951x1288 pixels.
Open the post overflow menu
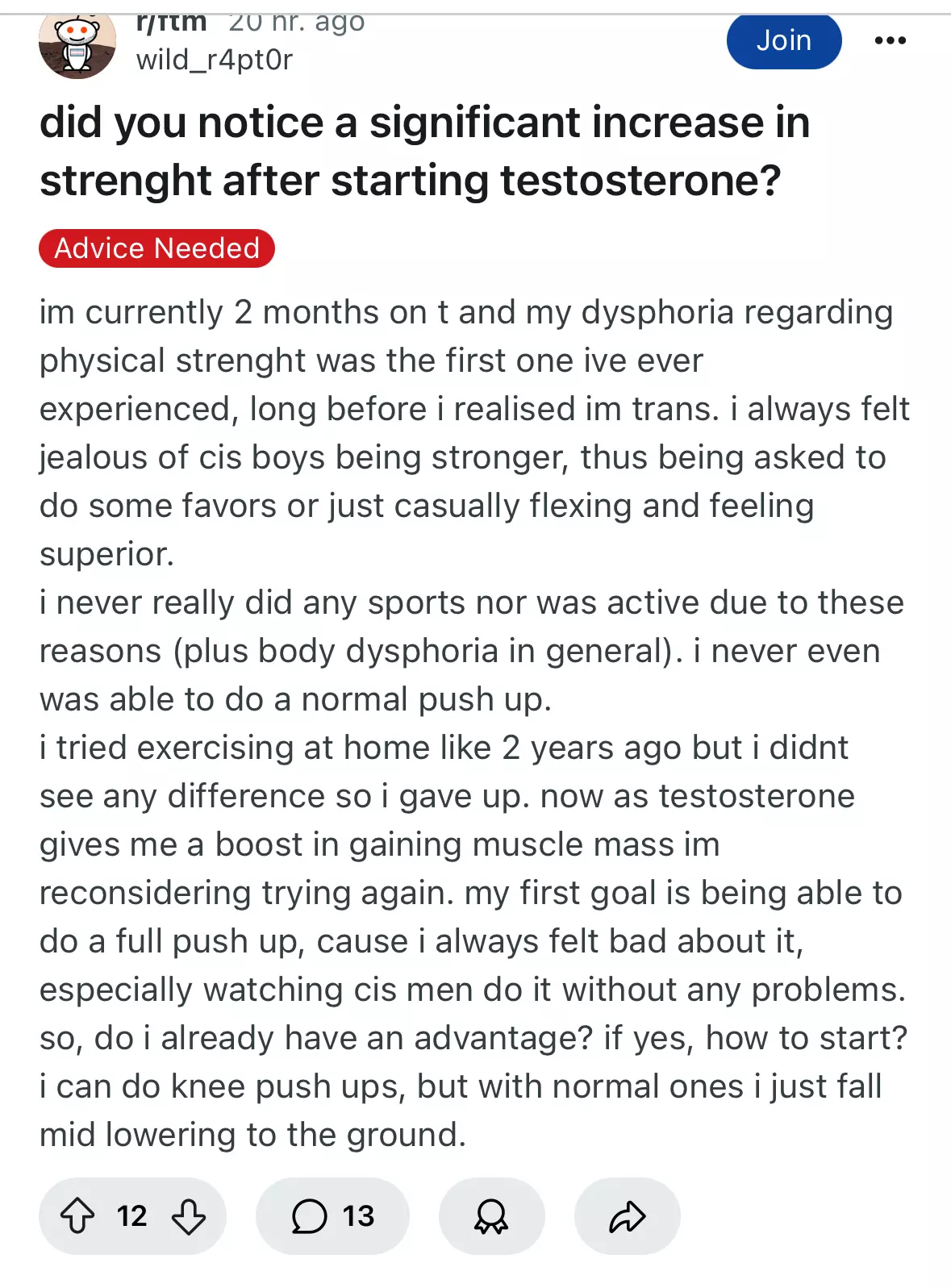tap(891, 40)
